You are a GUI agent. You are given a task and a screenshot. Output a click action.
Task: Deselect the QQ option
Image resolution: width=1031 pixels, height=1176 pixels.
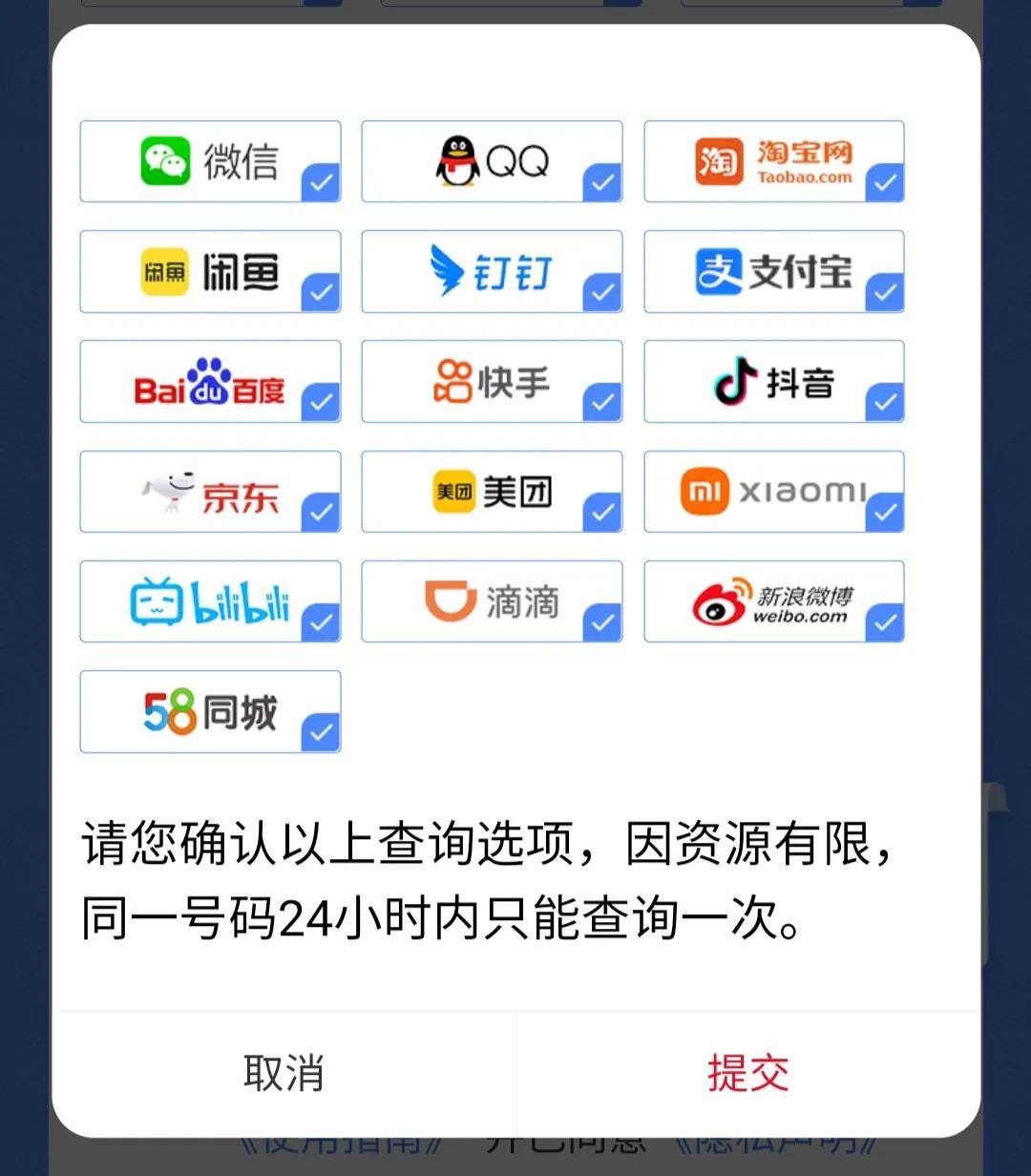[x=492, y=161]
